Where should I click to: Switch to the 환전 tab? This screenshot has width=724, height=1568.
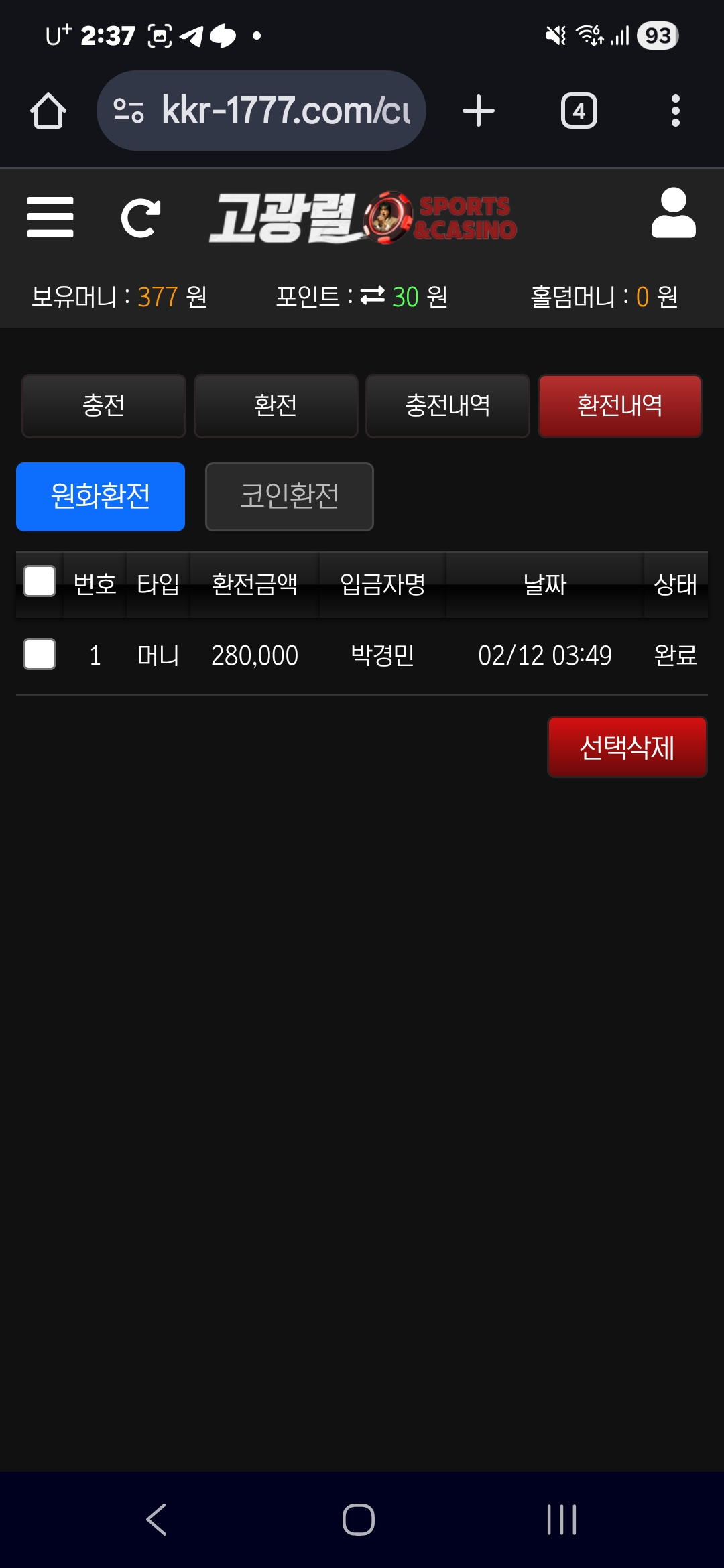[x=276, y=405]
